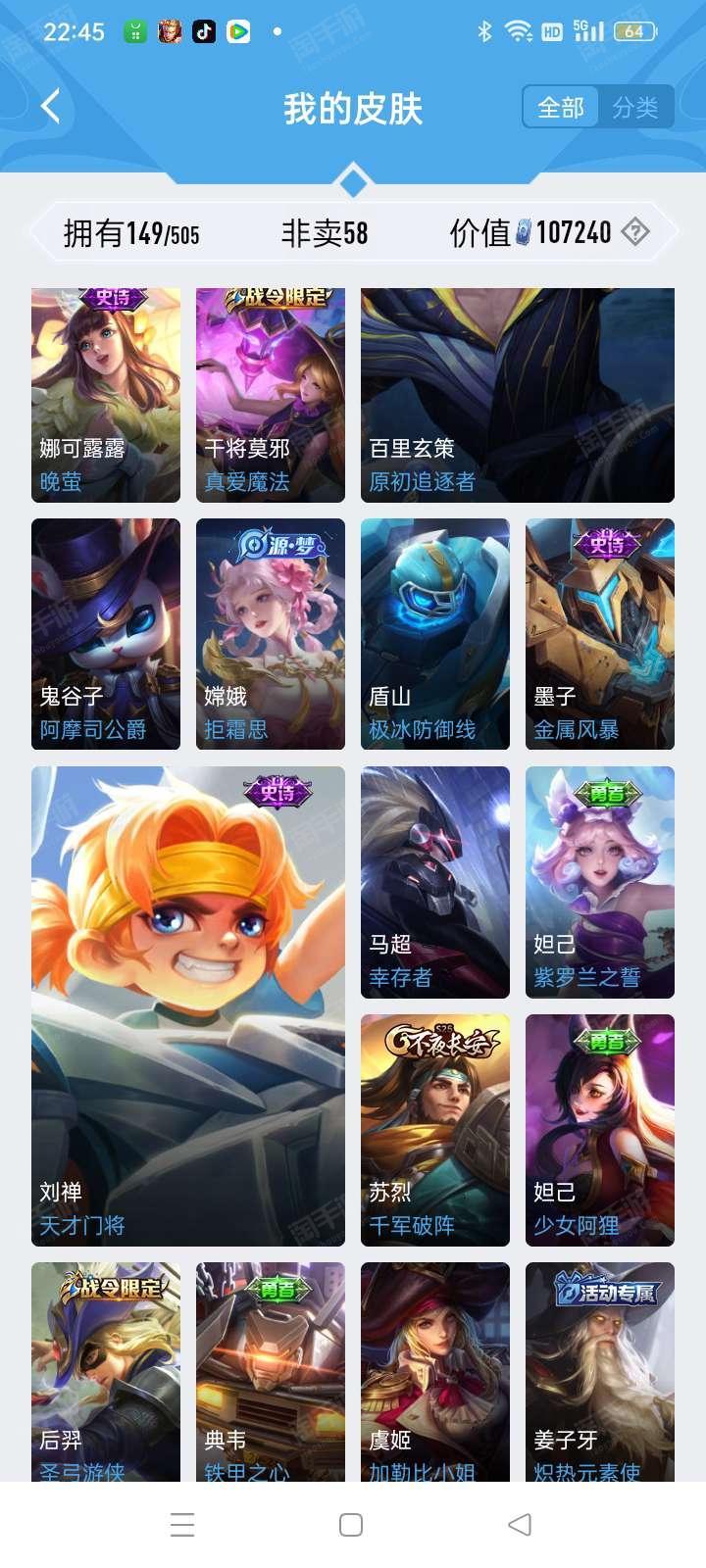706x1568 pixels.
Task: Select the 全部 tab
Action: [561, 107]
